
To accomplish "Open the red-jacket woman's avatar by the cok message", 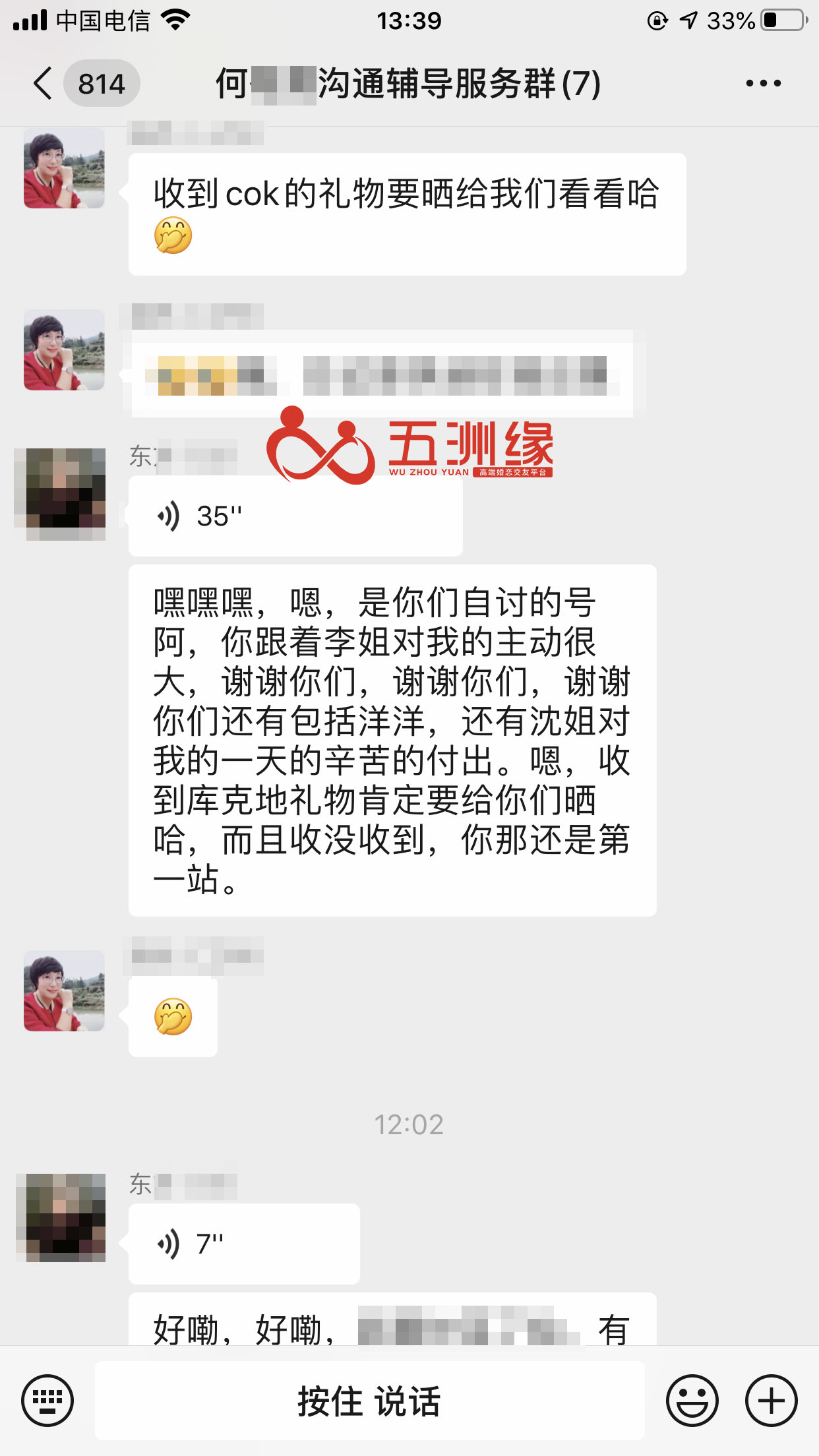I will [64, 168].
